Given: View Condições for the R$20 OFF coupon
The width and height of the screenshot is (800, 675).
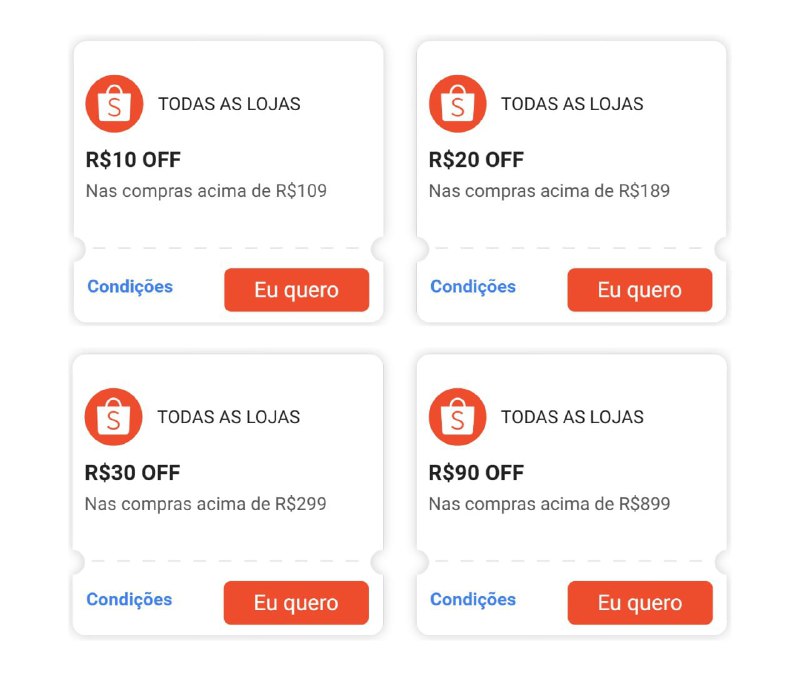Looking at the screenshot, I should 473,287.
